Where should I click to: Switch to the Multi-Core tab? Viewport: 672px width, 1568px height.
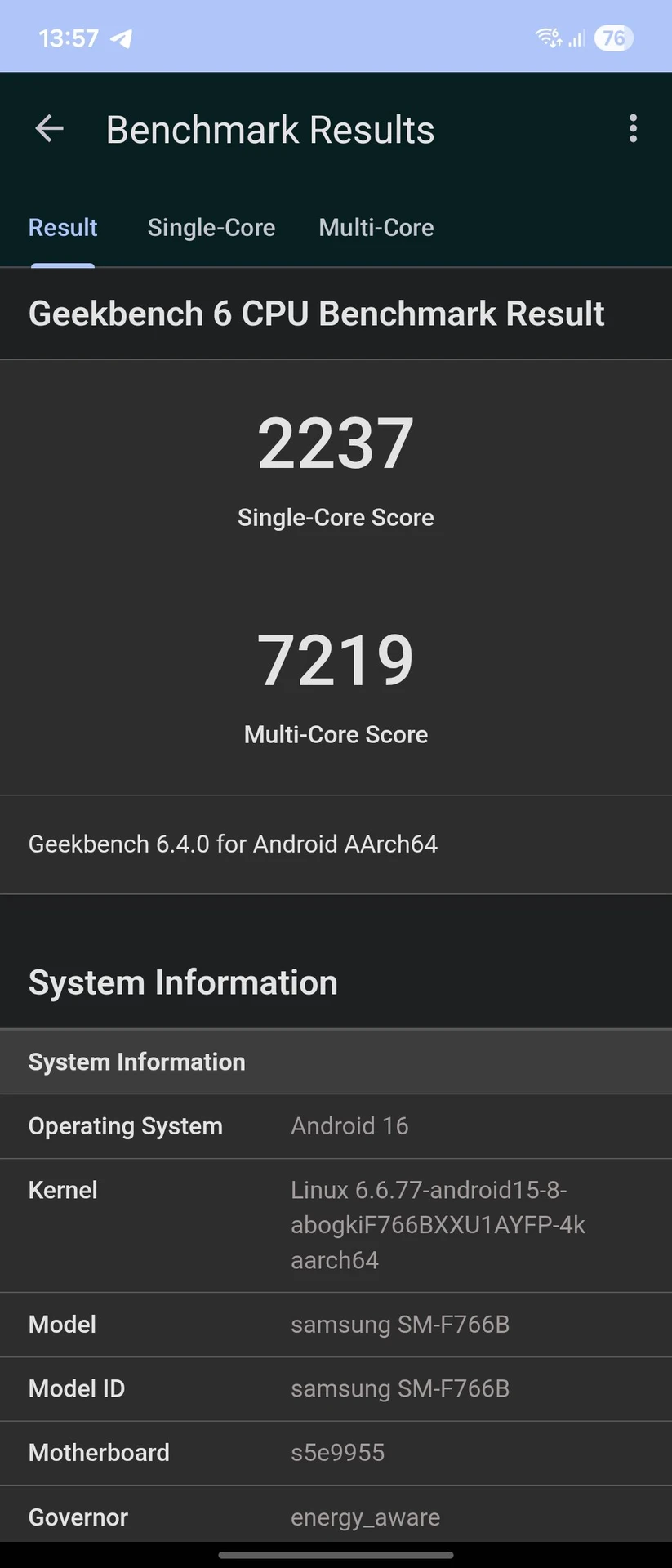[376, 228]
